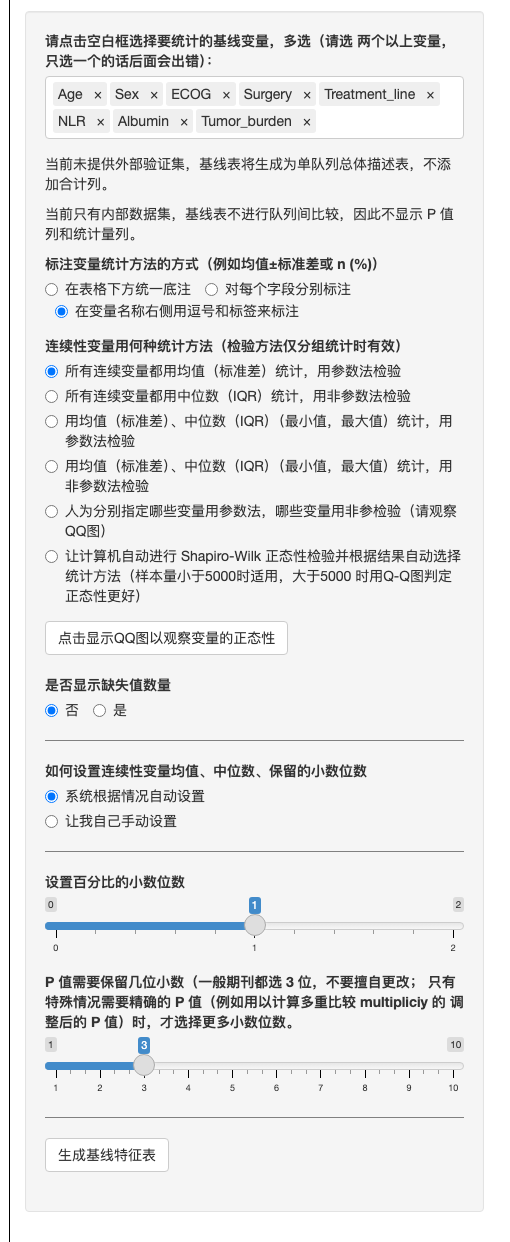The width and height of the screenshot is (510, 1242).
Task: Tap 生成基线特征表 button
Action: click(107, 1154)
